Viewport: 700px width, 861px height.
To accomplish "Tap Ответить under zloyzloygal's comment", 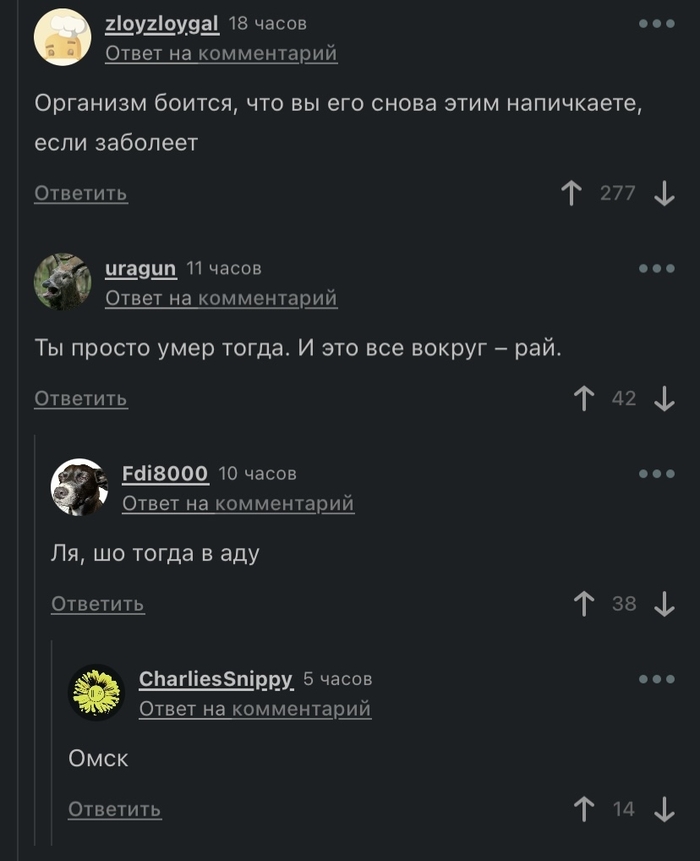I will tap(81, 193).
